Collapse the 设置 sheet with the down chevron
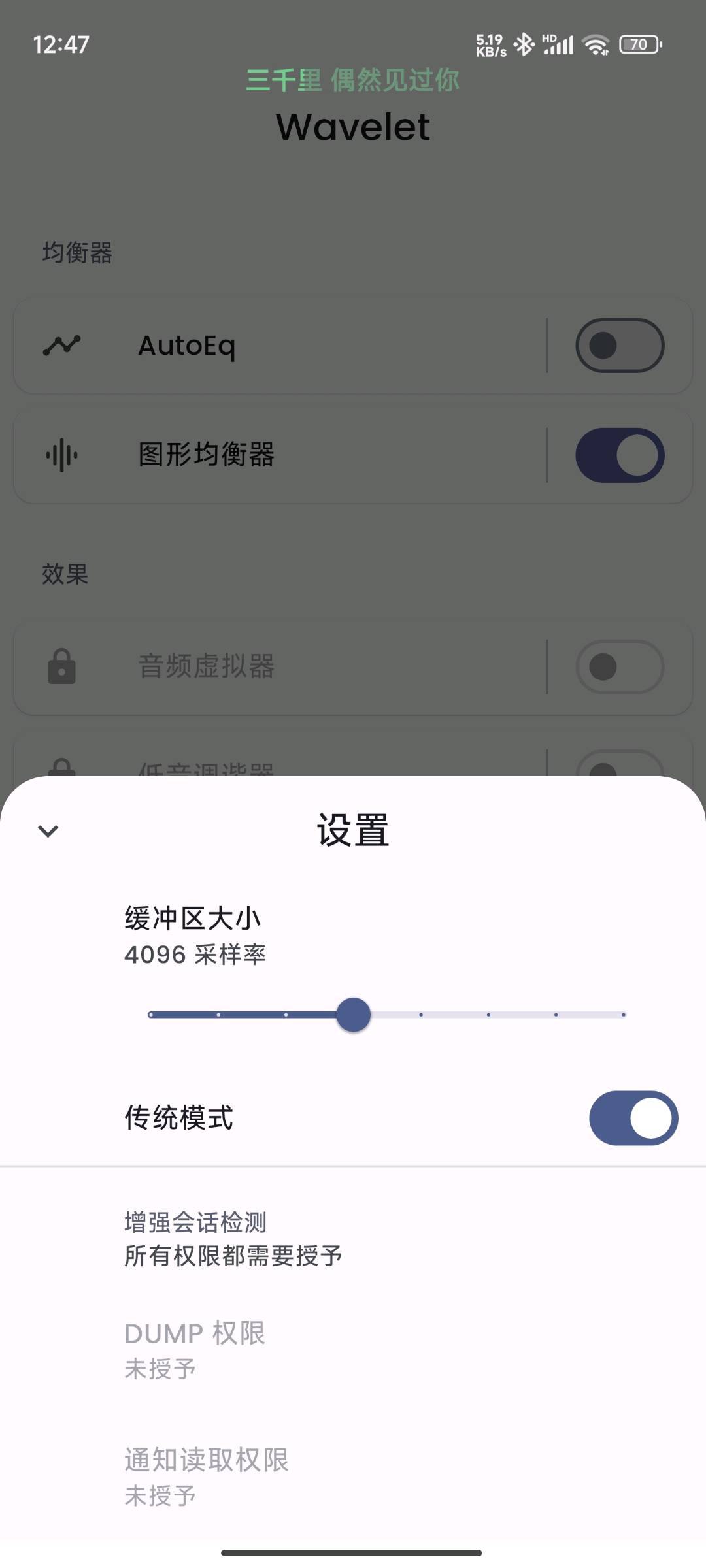706x1568 pixels. [x=48, y=830]
